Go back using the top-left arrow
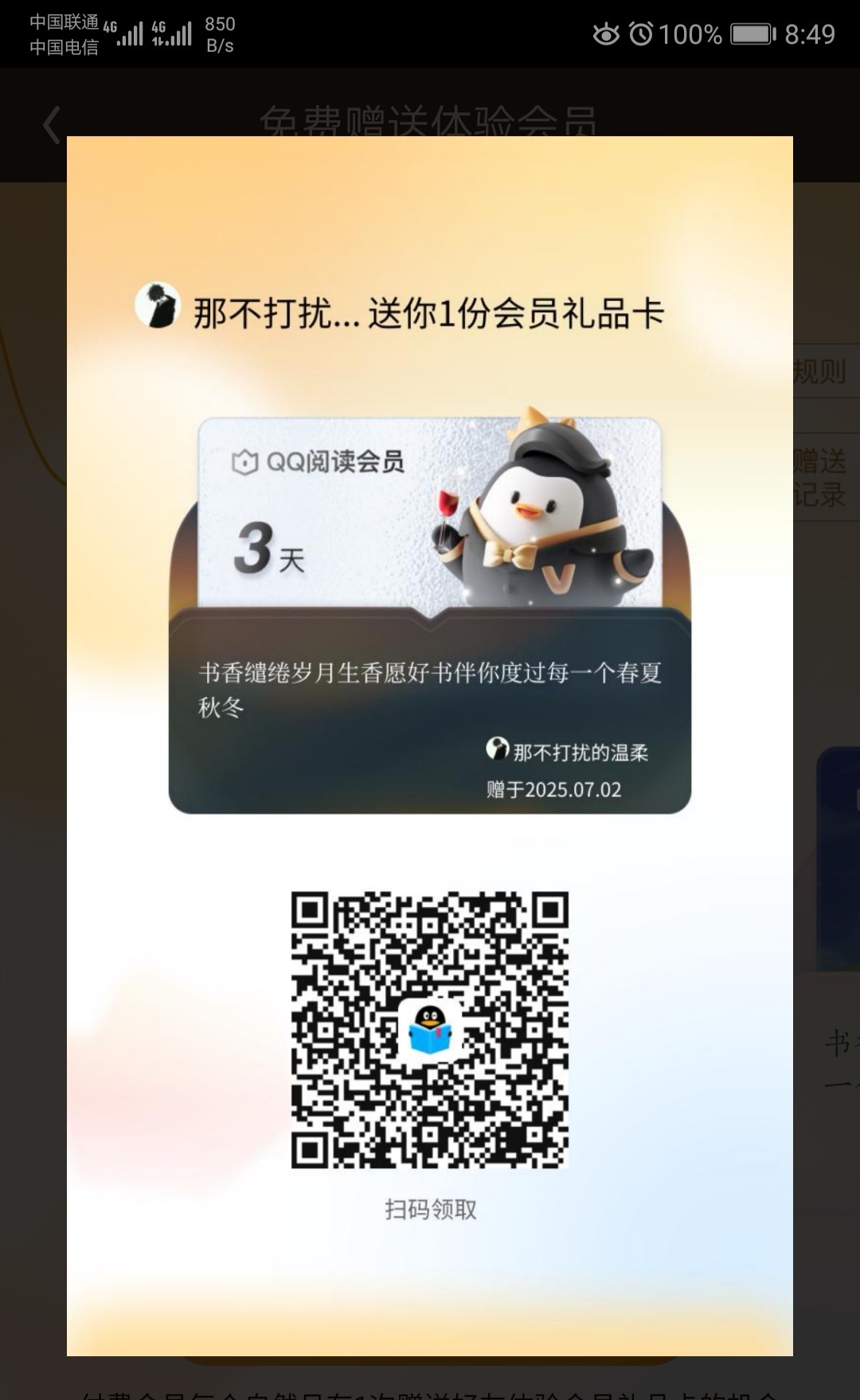The image size is (860, 1400). [52, 125]
